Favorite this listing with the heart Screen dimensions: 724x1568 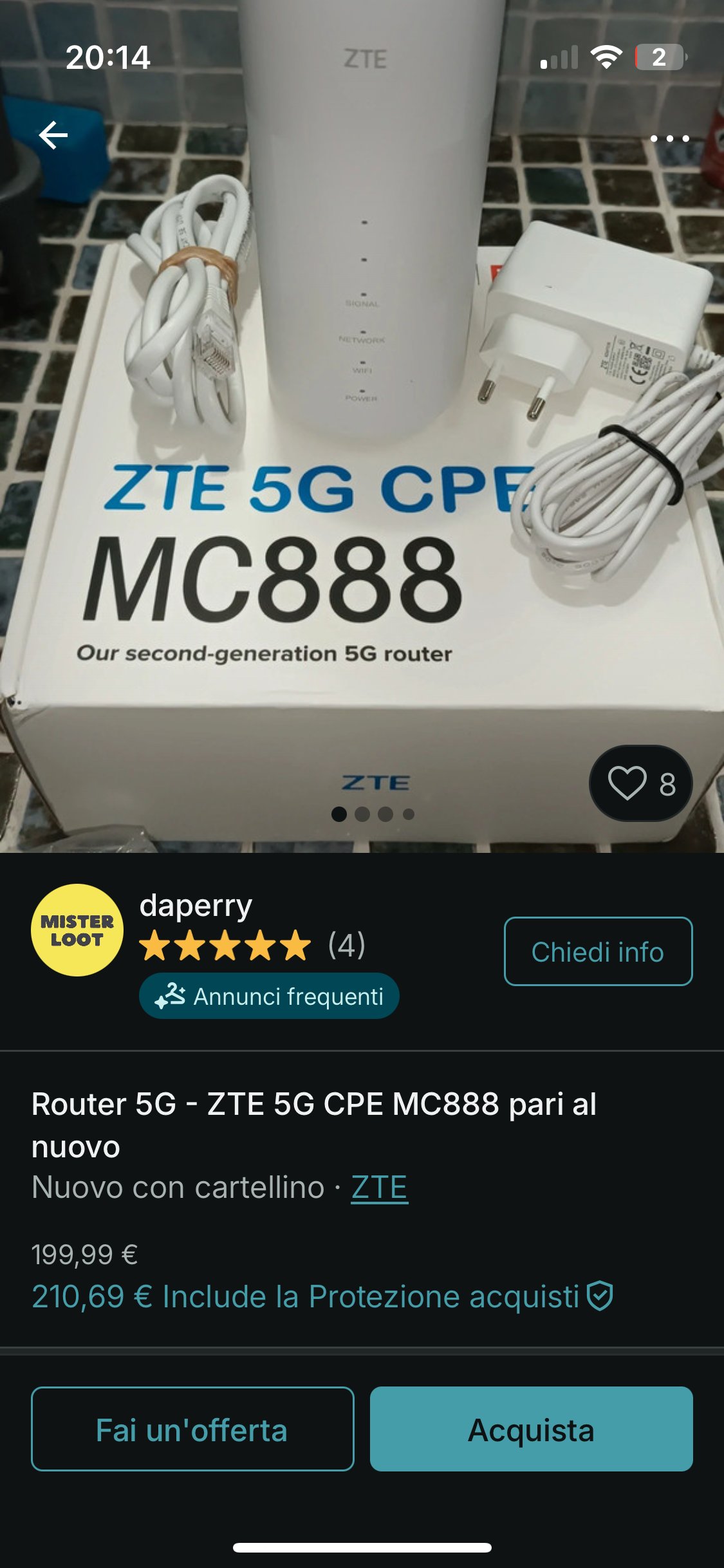[x=640, y=783]
